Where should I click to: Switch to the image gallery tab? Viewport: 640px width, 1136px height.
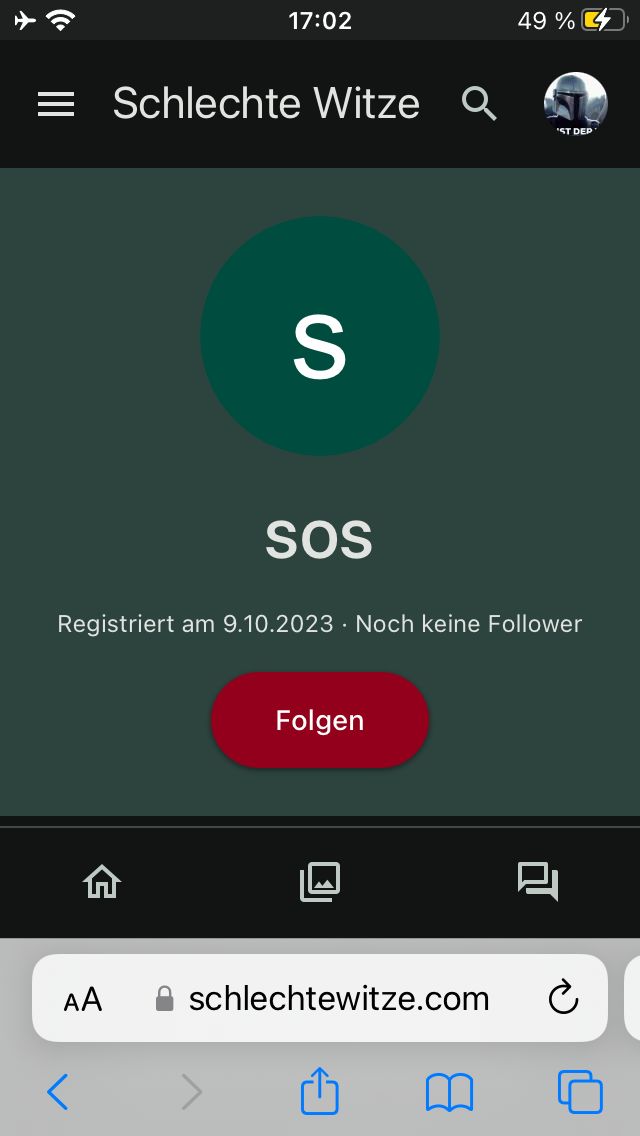pos(320,881)
